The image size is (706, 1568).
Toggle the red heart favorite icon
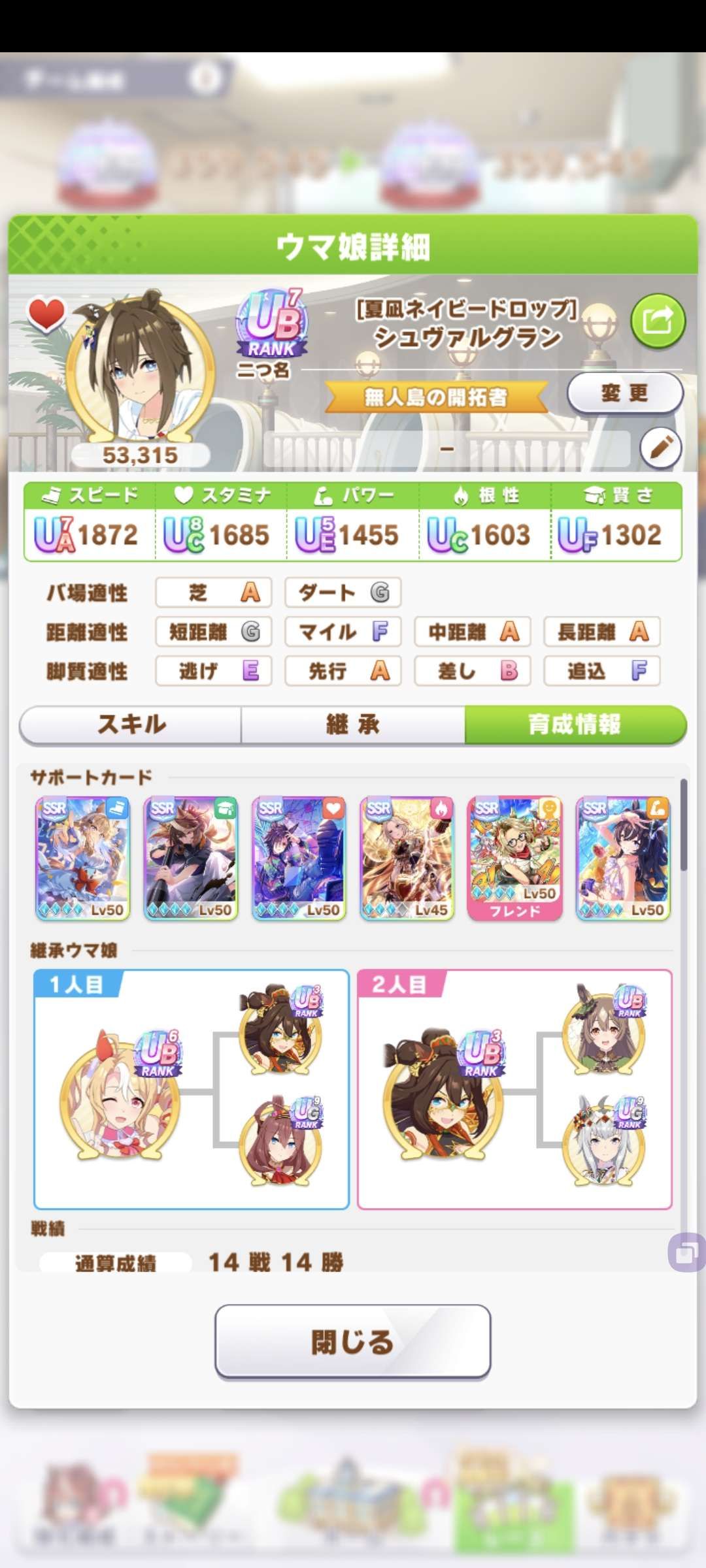click(x=46, y=314)
